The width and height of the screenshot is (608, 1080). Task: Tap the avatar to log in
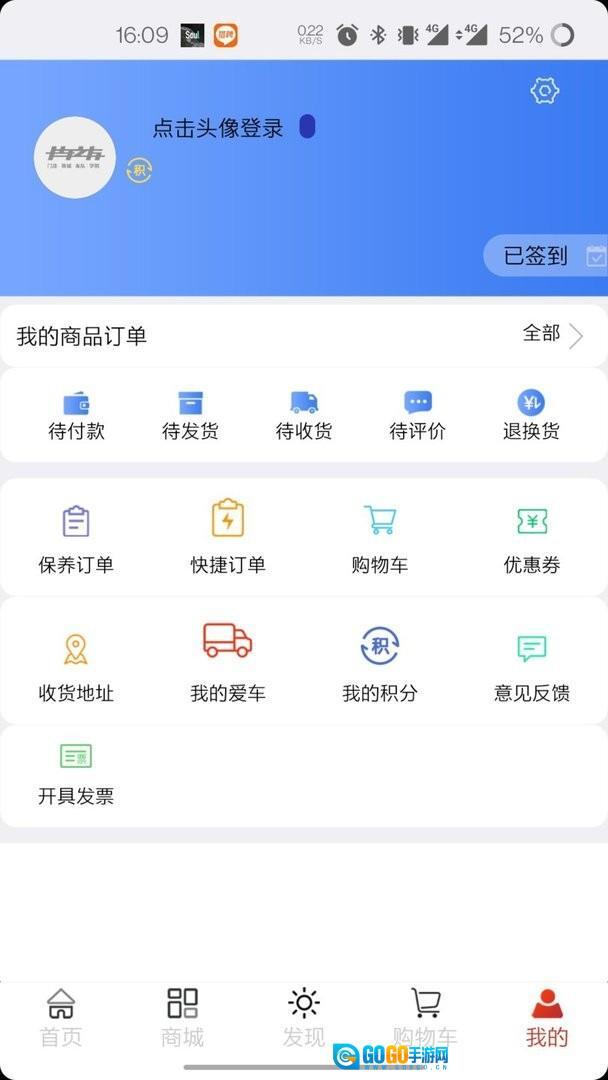click(75, 157)
